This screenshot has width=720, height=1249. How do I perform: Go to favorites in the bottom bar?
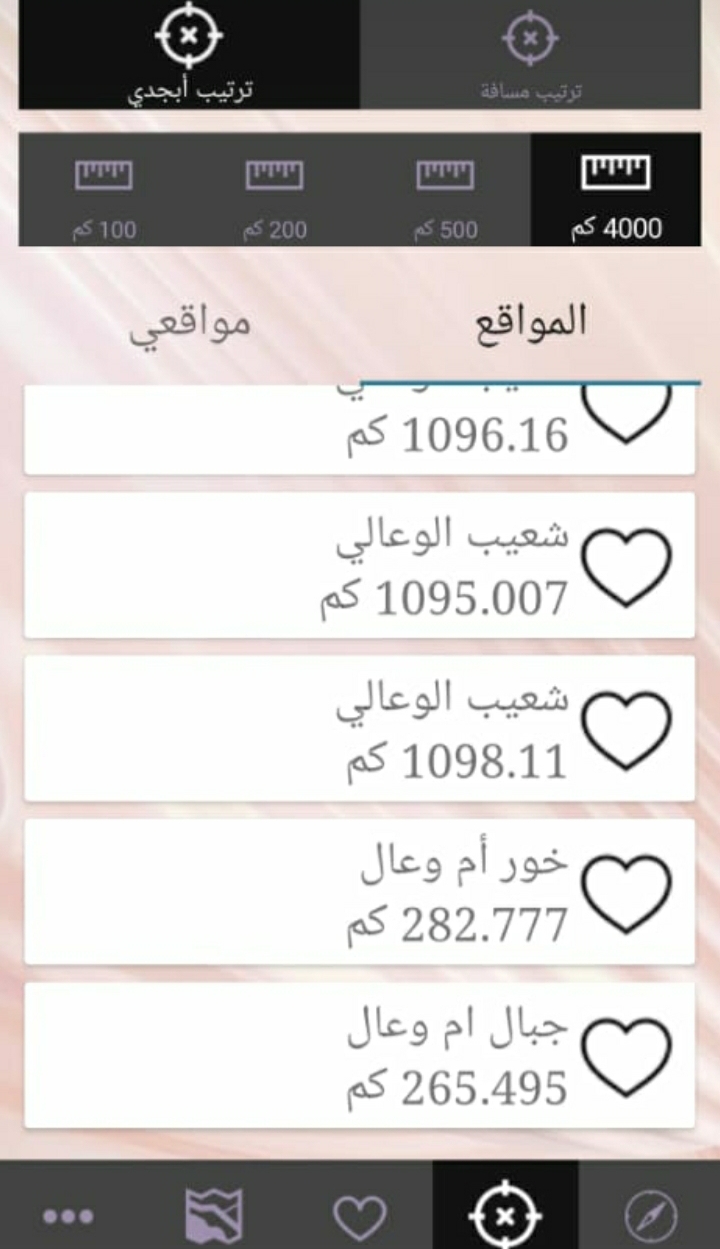(359, 1216)
